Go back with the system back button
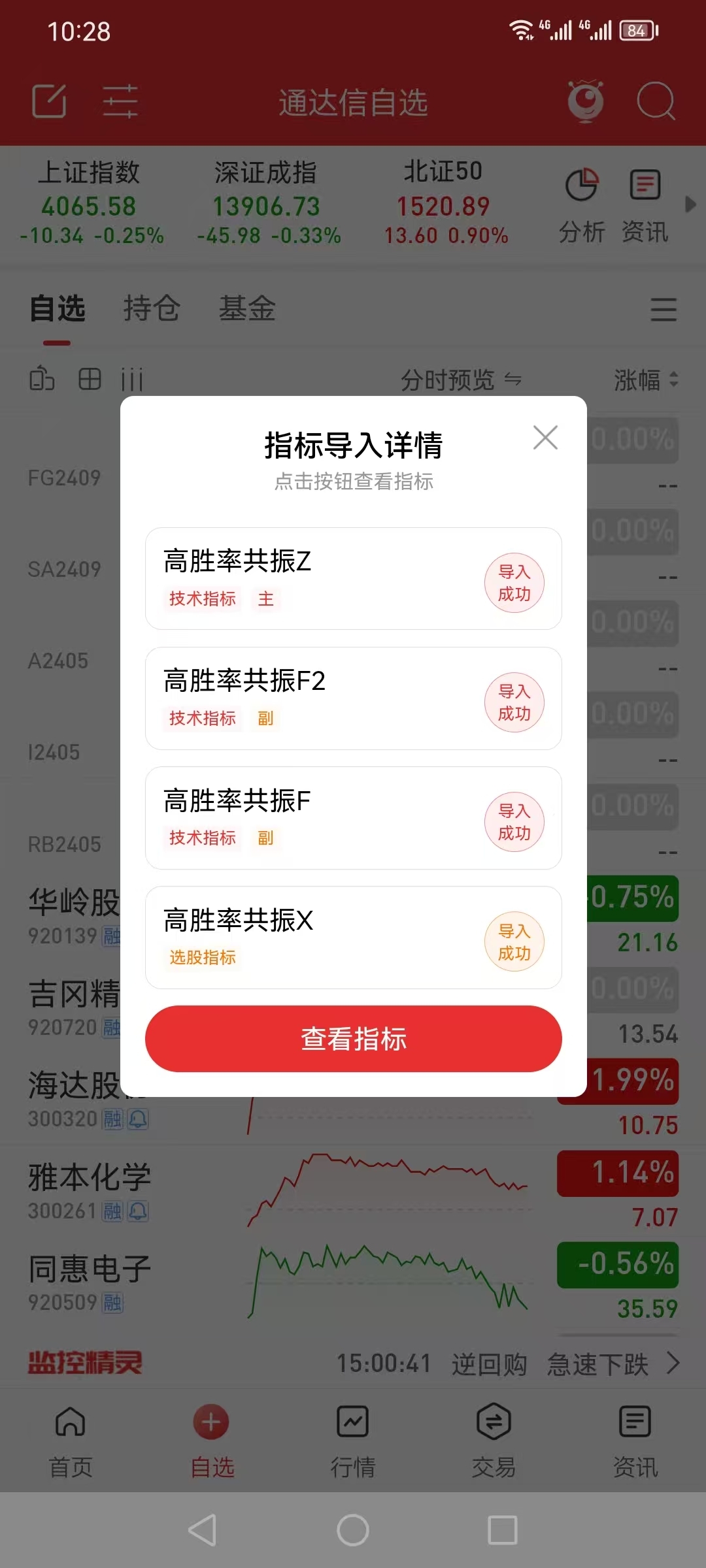706x1568 pixels. coord(203,1530)
